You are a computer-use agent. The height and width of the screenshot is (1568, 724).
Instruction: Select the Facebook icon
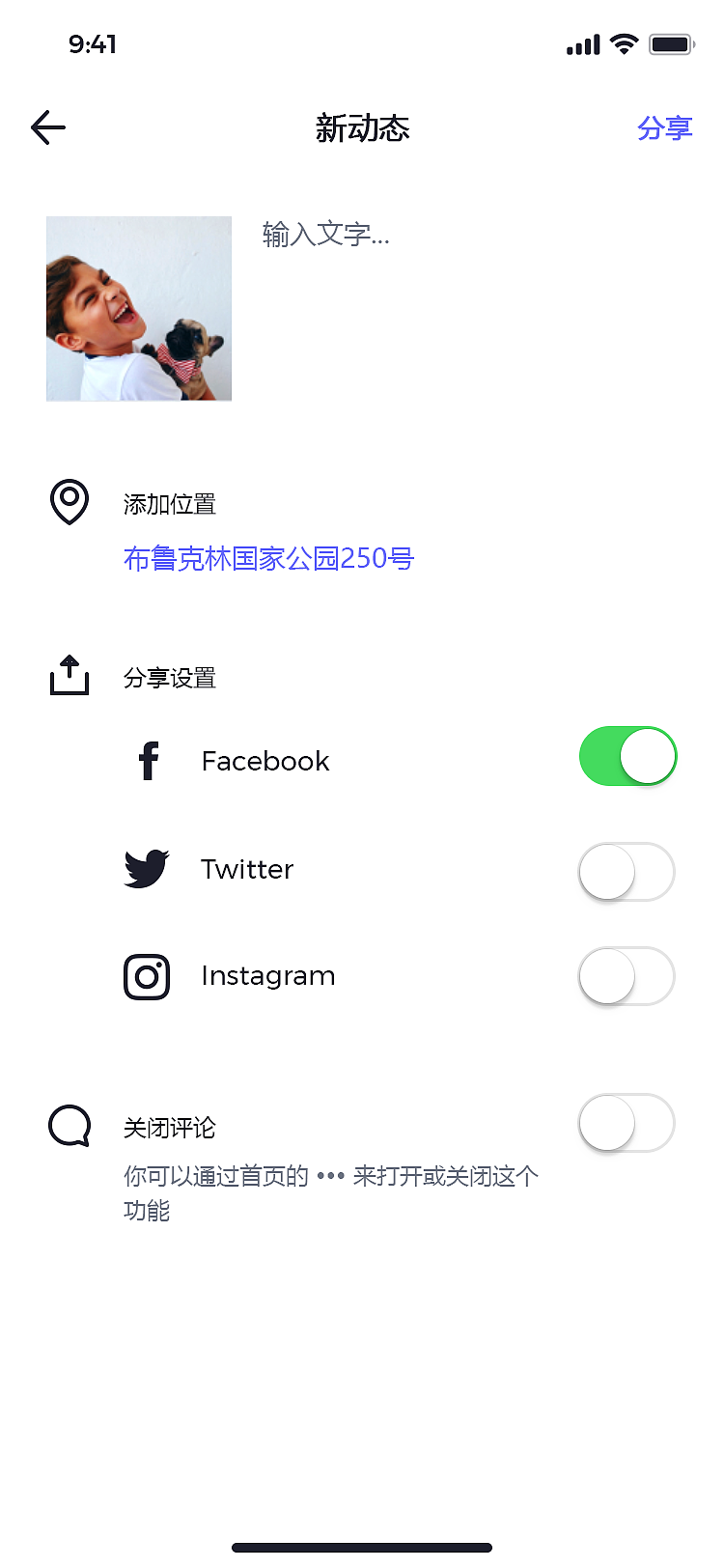pyautogui.click(x=147, y=760)
